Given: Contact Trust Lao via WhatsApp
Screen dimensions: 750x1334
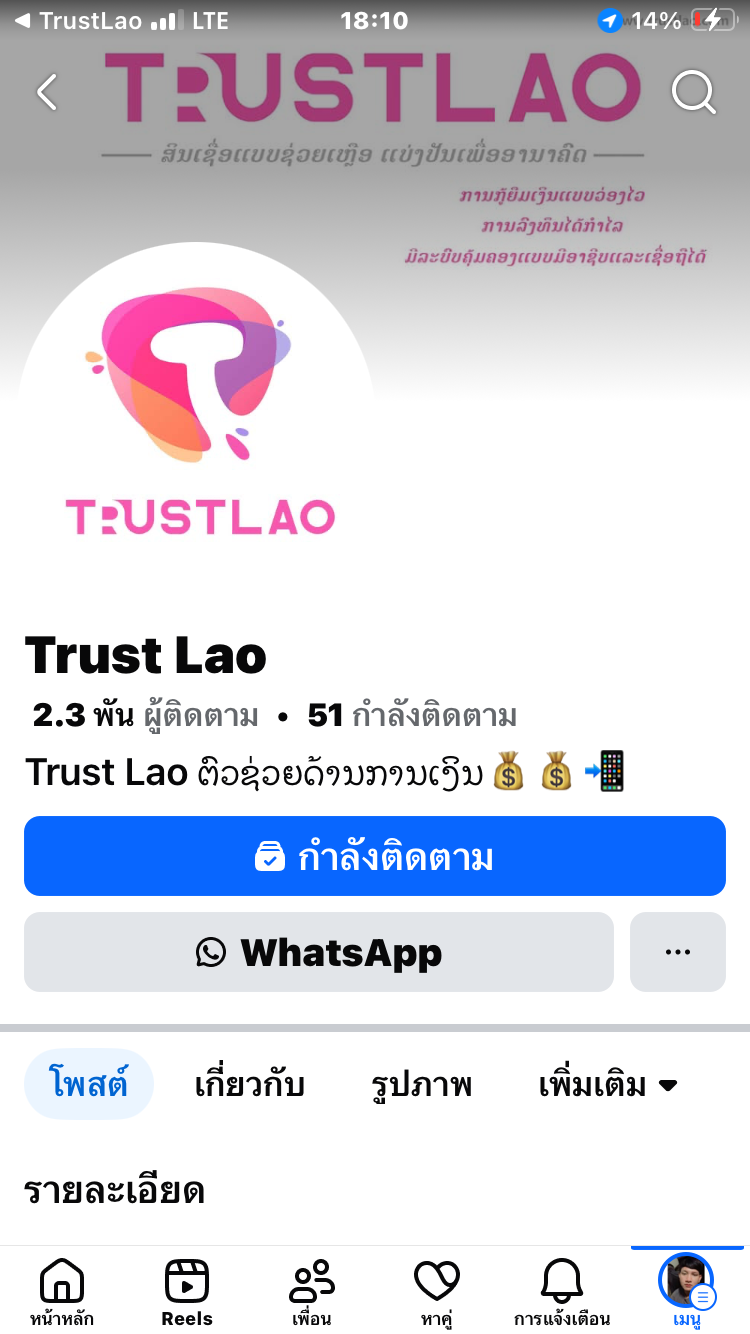Looking at the screenshot, I should (x=319, y=952).
